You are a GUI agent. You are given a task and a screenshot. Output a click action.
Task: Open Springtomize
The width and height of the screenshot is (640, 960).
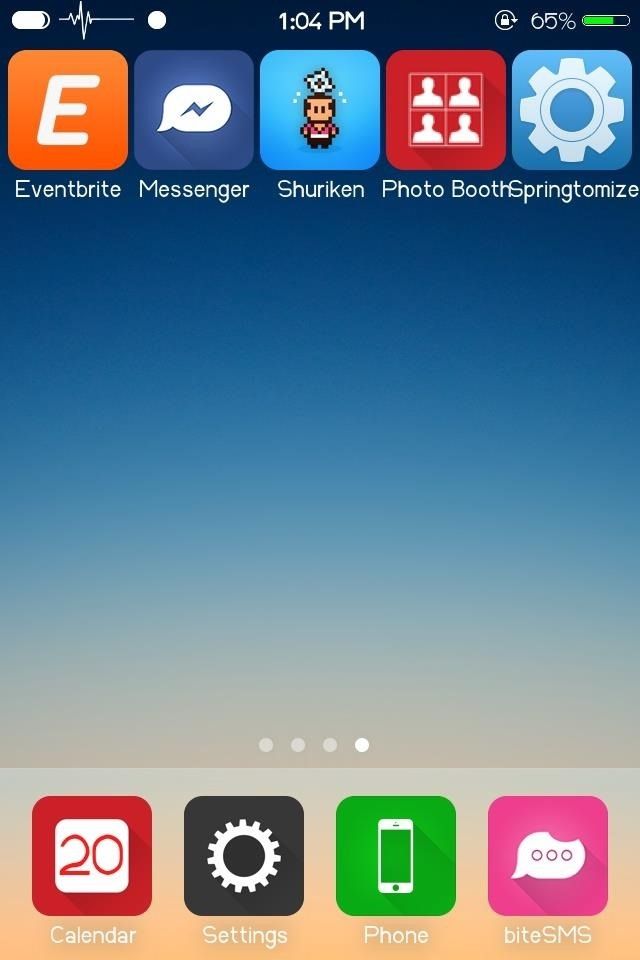click(572, 110)
